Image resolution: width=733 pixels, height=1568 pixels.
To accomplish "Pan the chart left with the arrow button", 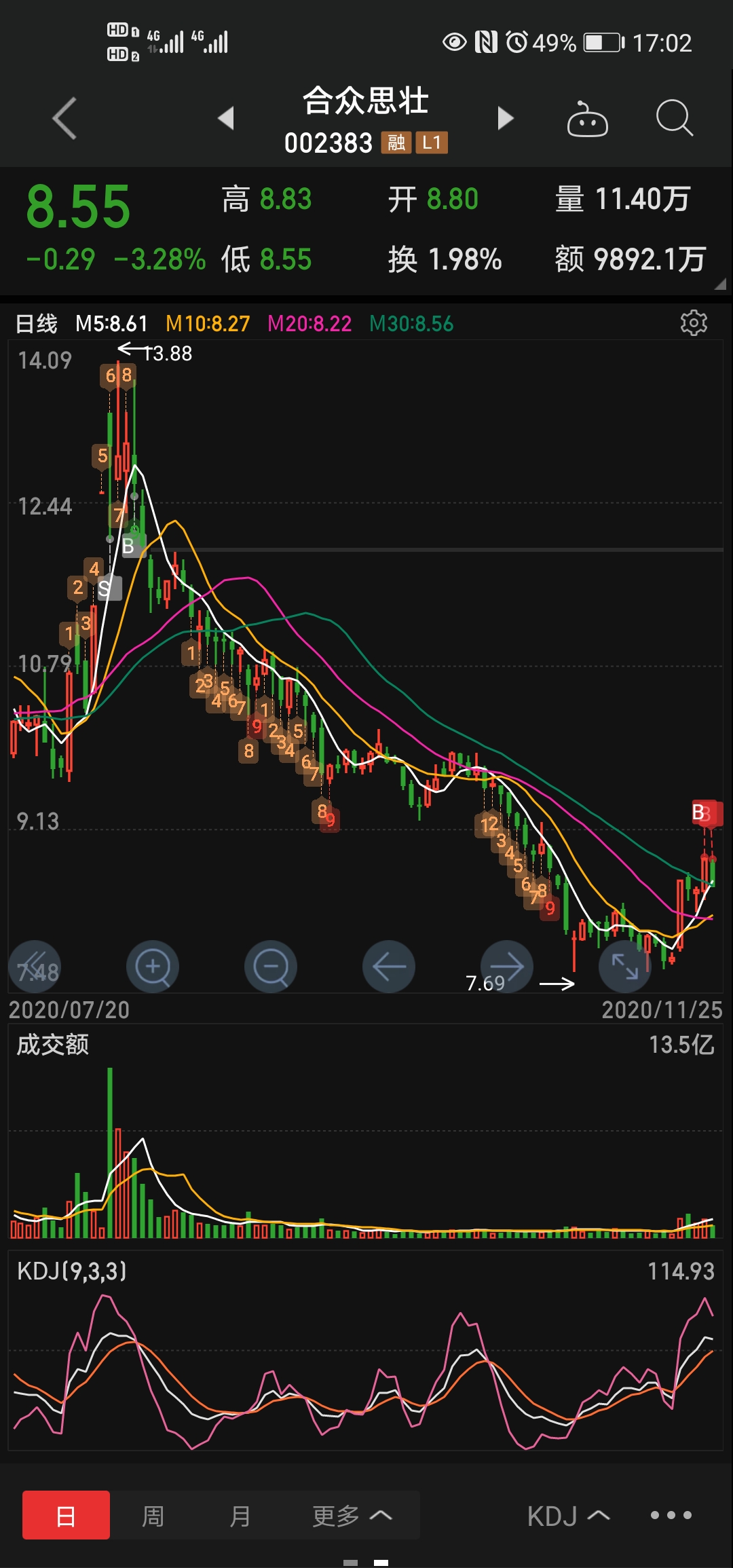I will tap(389, 967).
